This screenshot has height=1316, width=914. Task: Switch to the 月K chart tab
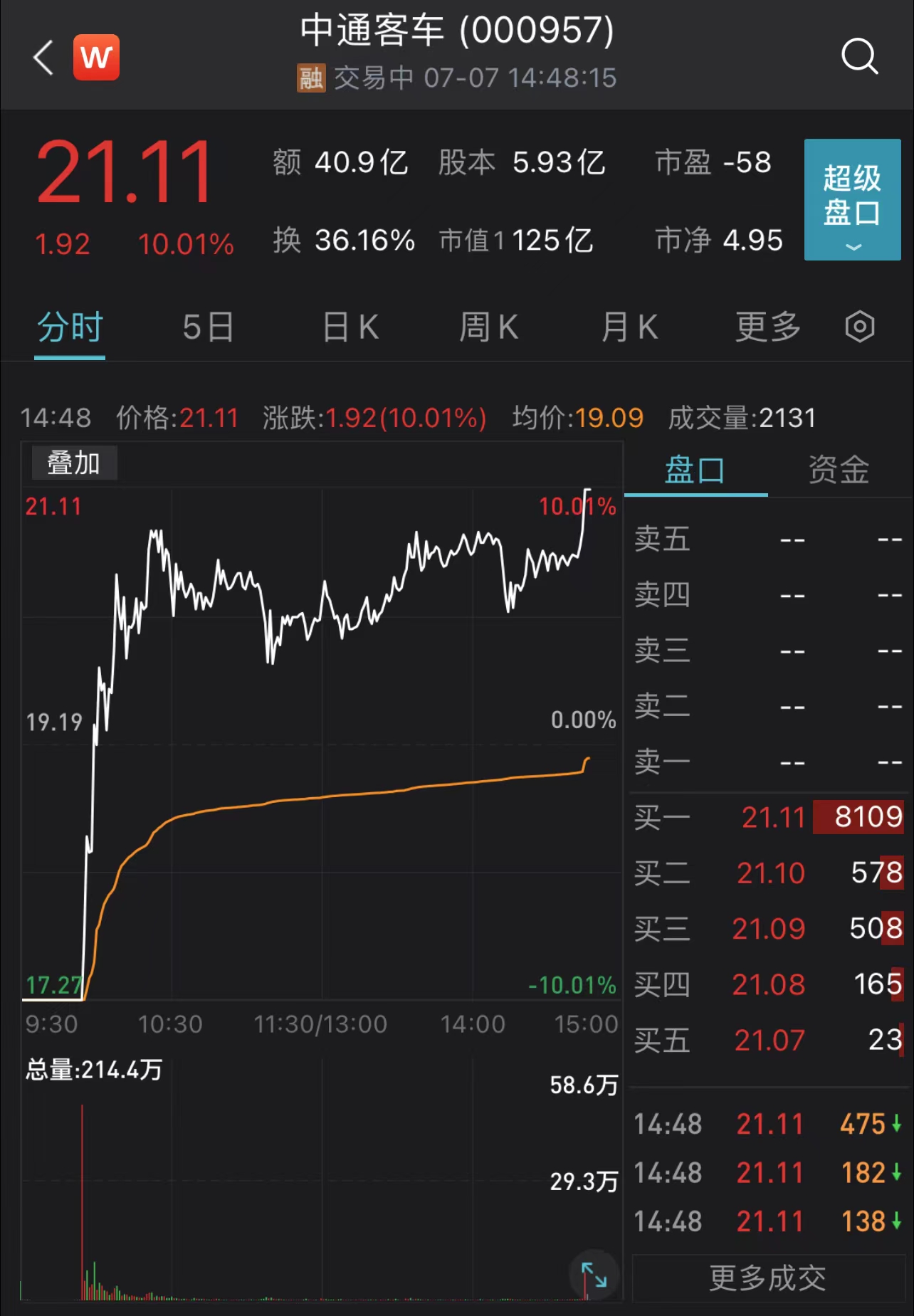629,327
